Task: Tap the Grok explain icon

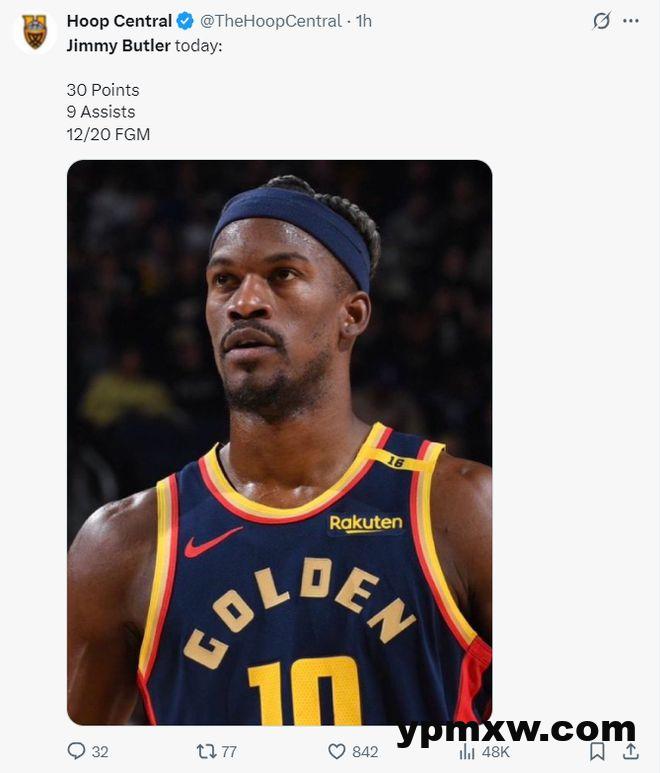Action: pyautogui.click(x=601, y=21)
